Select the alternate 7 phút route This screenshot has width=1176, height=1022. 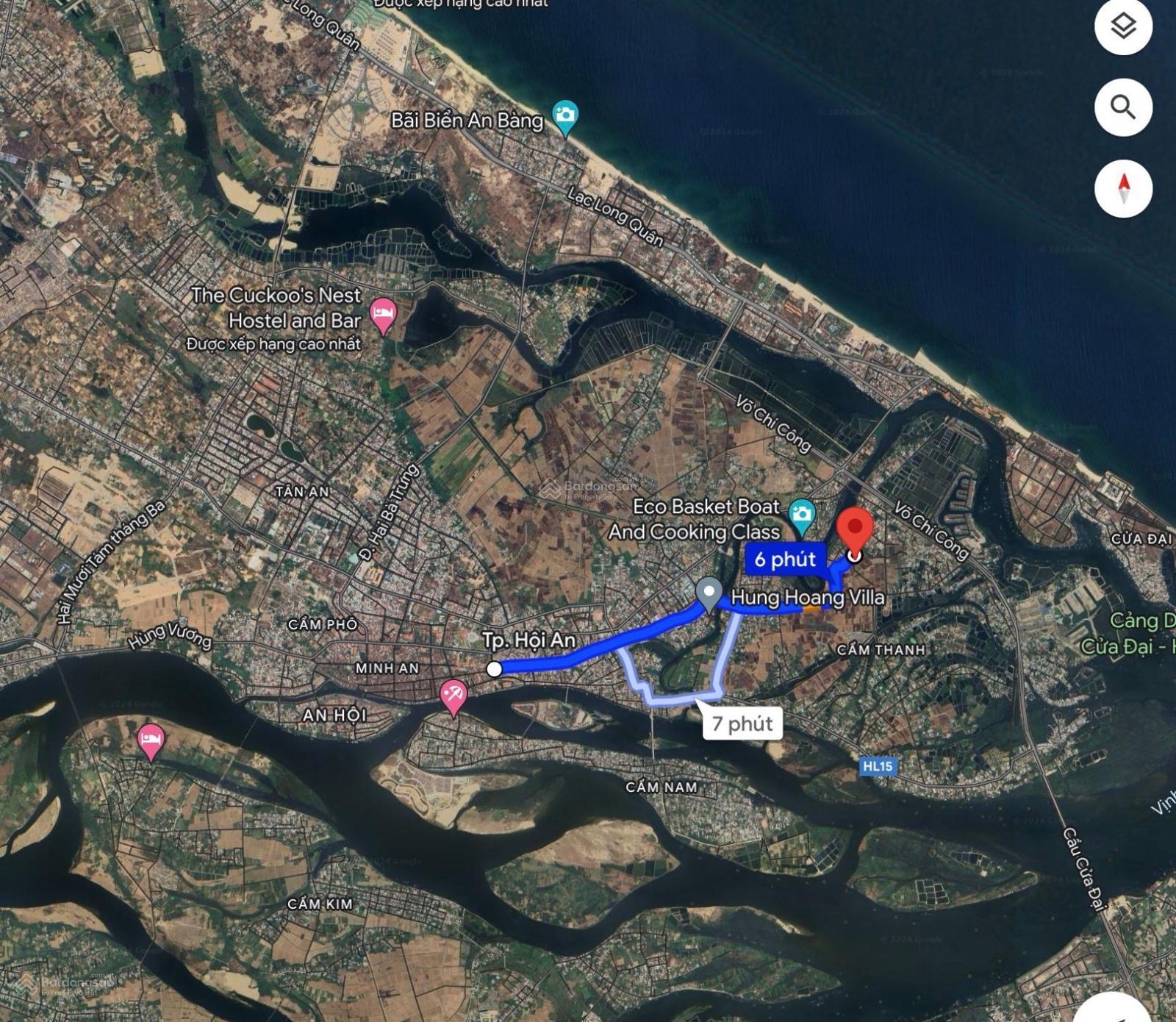click(743, 723)
